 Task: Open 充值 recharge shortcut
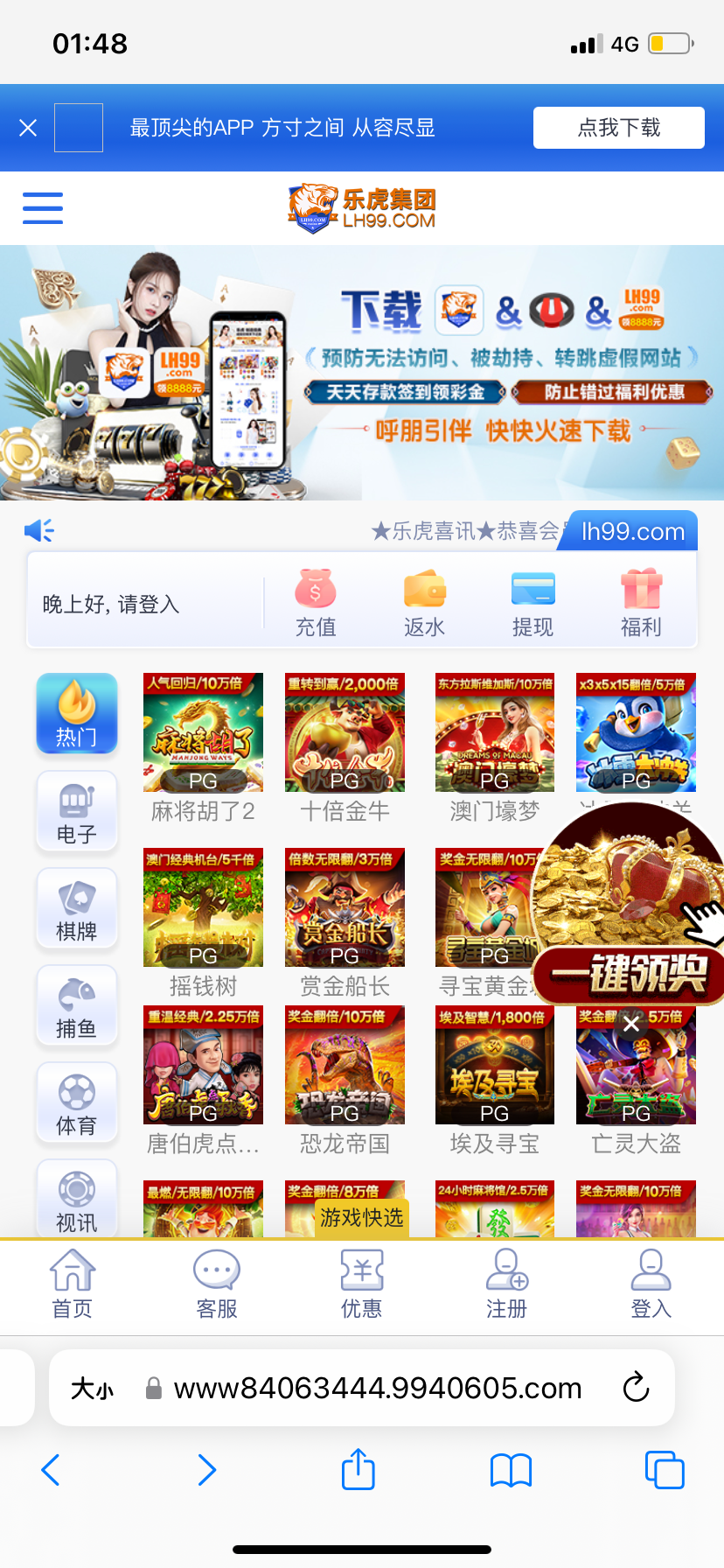click(316, 603)
